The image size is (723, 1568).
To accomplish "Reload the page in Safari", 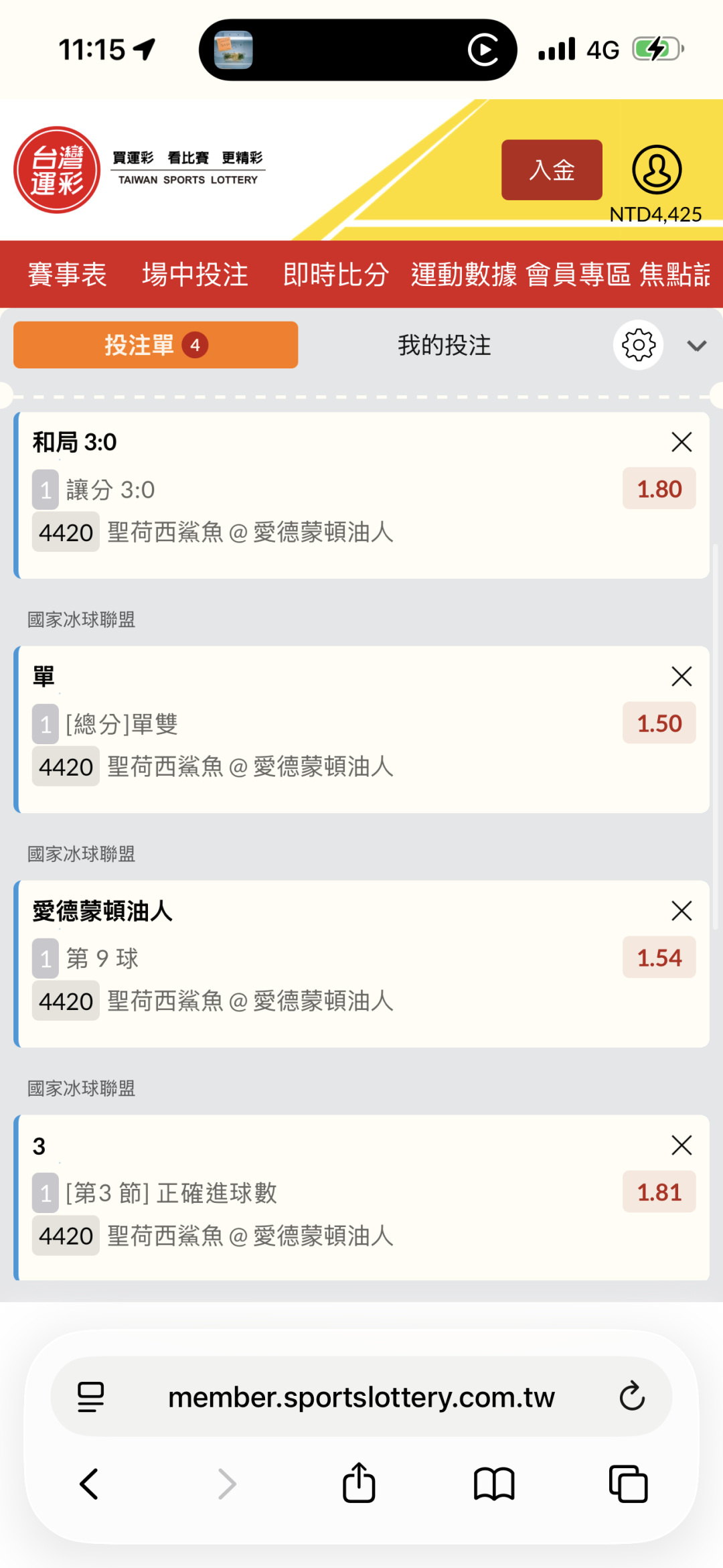I will click(x=632, y=1397).
